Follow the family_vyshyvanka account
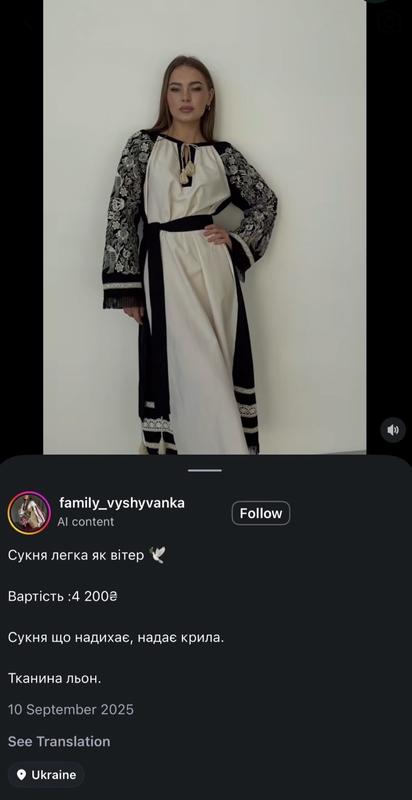This screenshot has height=800, width=412. pyautogui.click(x=261, y=513)
